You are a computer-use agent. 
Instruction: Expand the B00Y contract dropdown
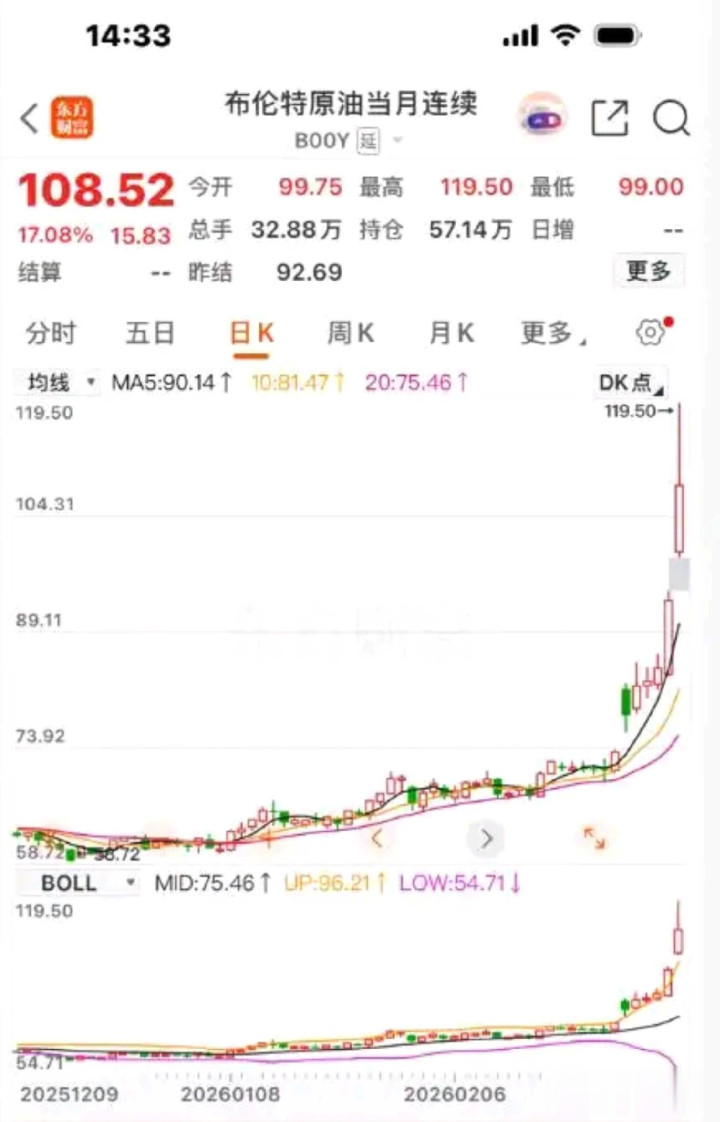point(397,141)
